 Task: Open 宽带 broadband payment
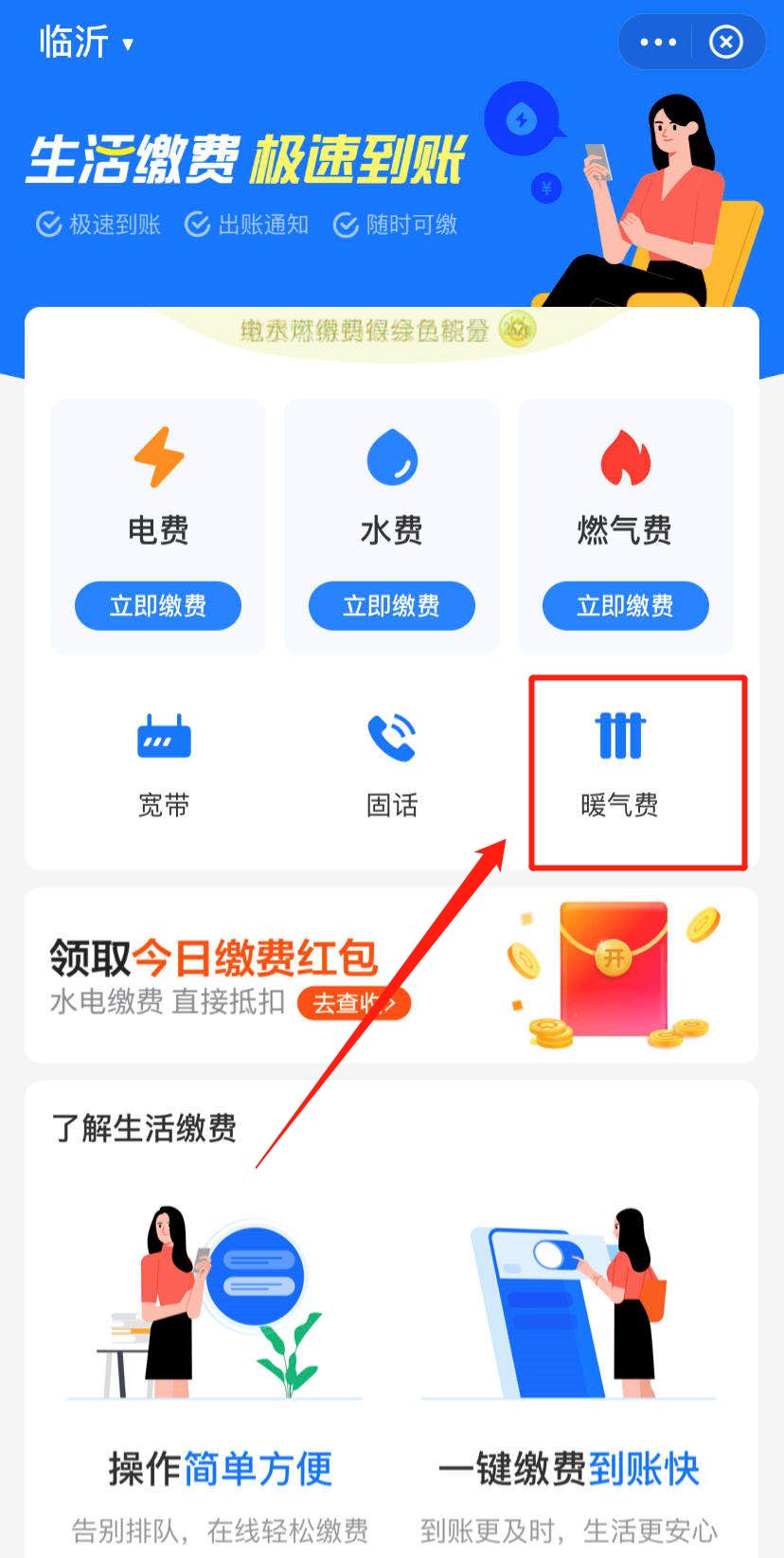click(x=164, y=764)
